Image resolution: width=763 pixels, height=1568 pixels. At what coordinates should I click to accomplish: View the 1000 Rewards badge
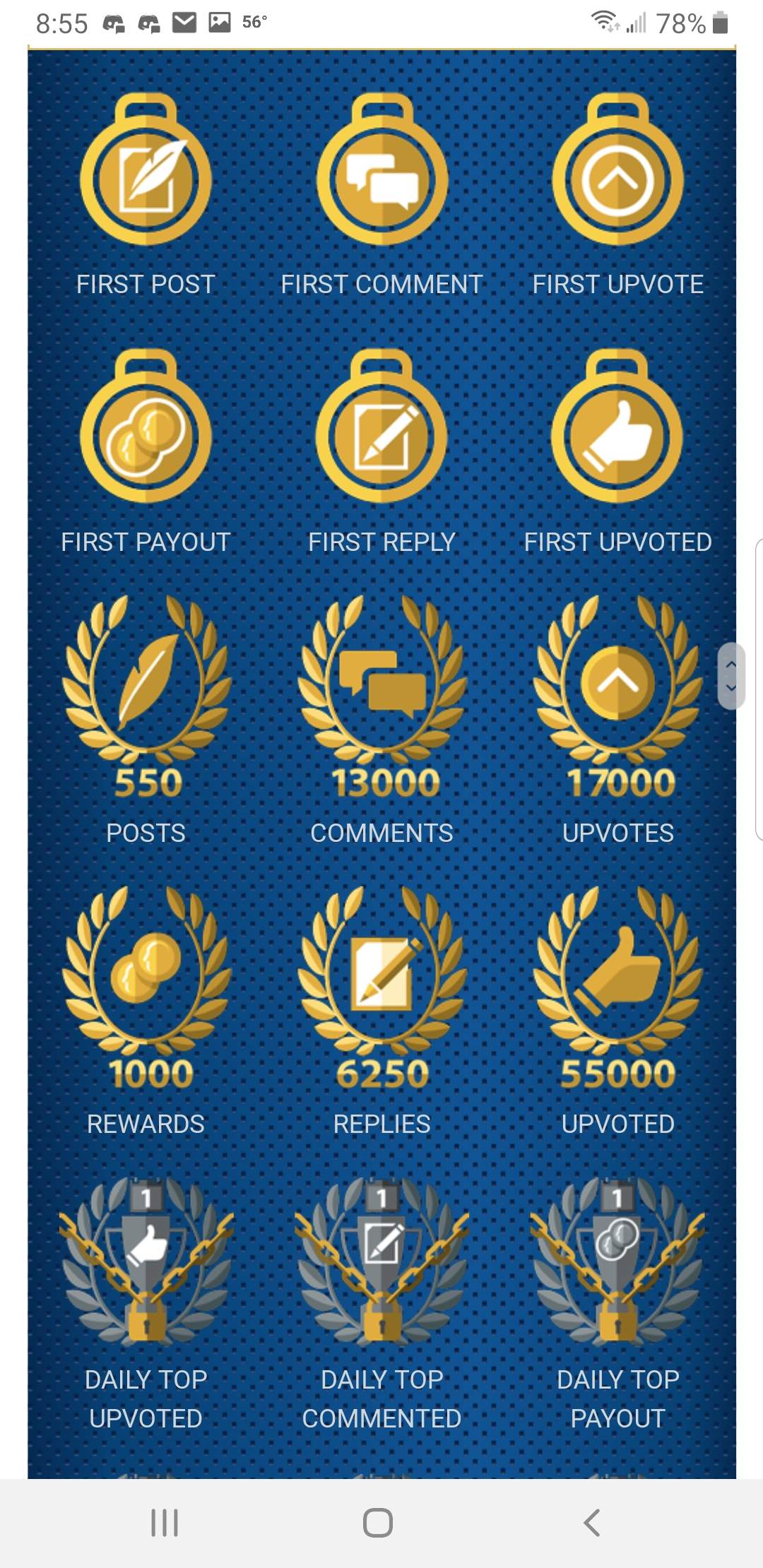click(x=146, y=989)
